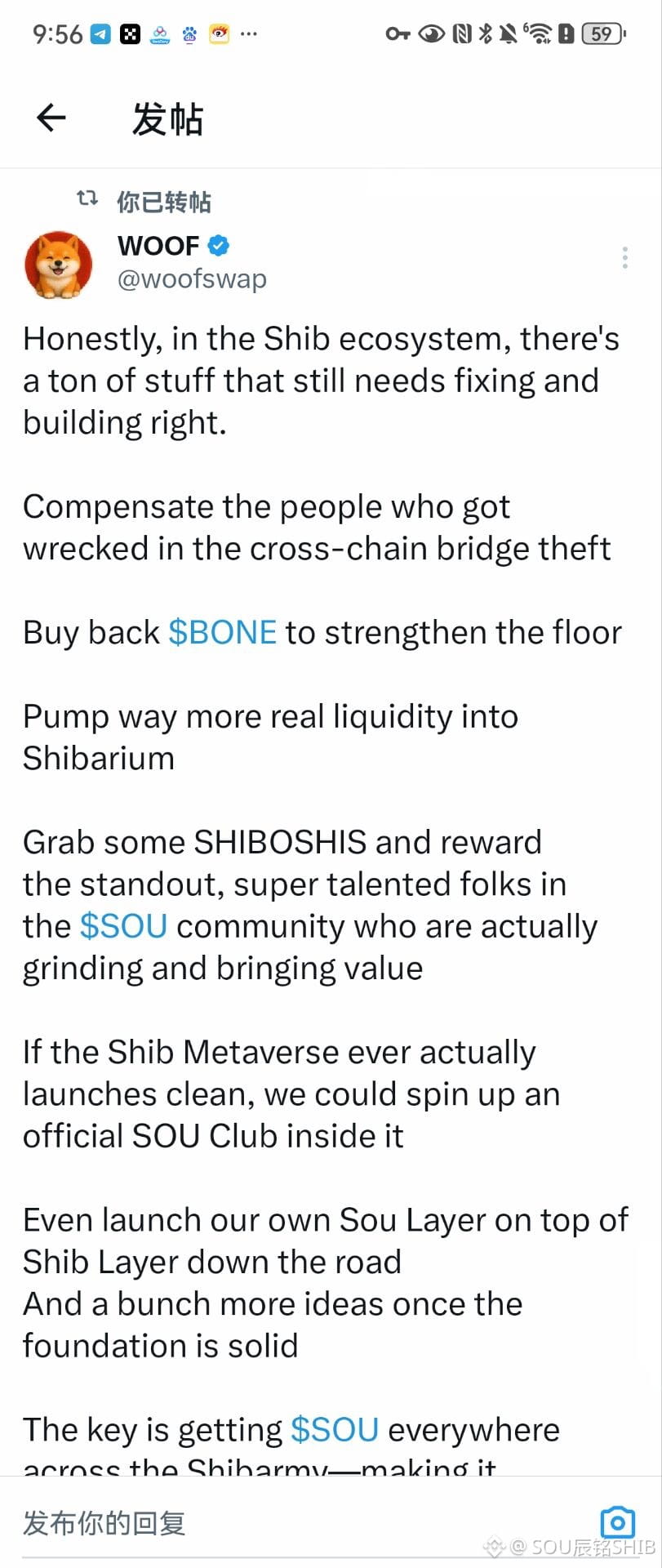Tap the reply field to write a reply
662x1568 pixels.
tap(245, 1522)
